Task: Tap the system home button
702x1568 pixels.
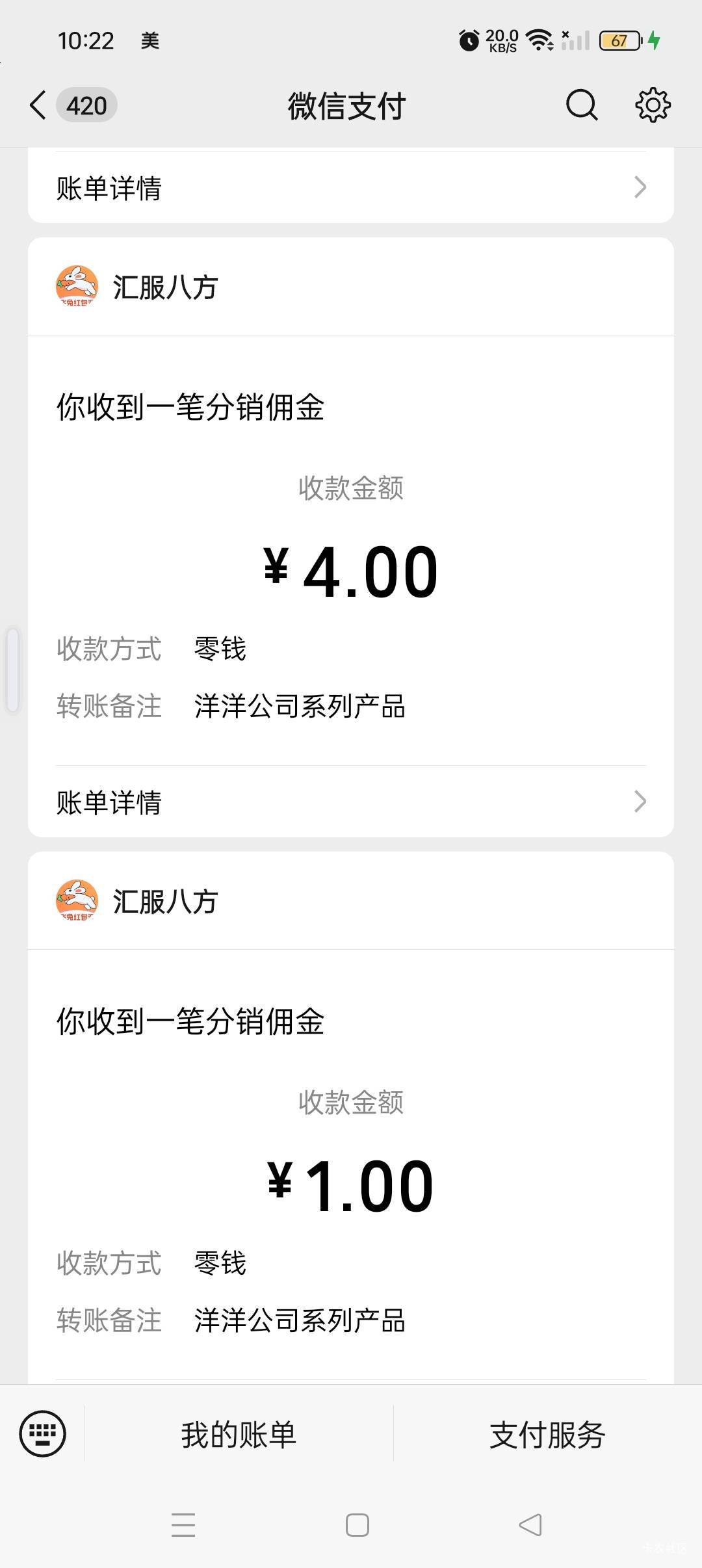Action: tap(357, 1525)
